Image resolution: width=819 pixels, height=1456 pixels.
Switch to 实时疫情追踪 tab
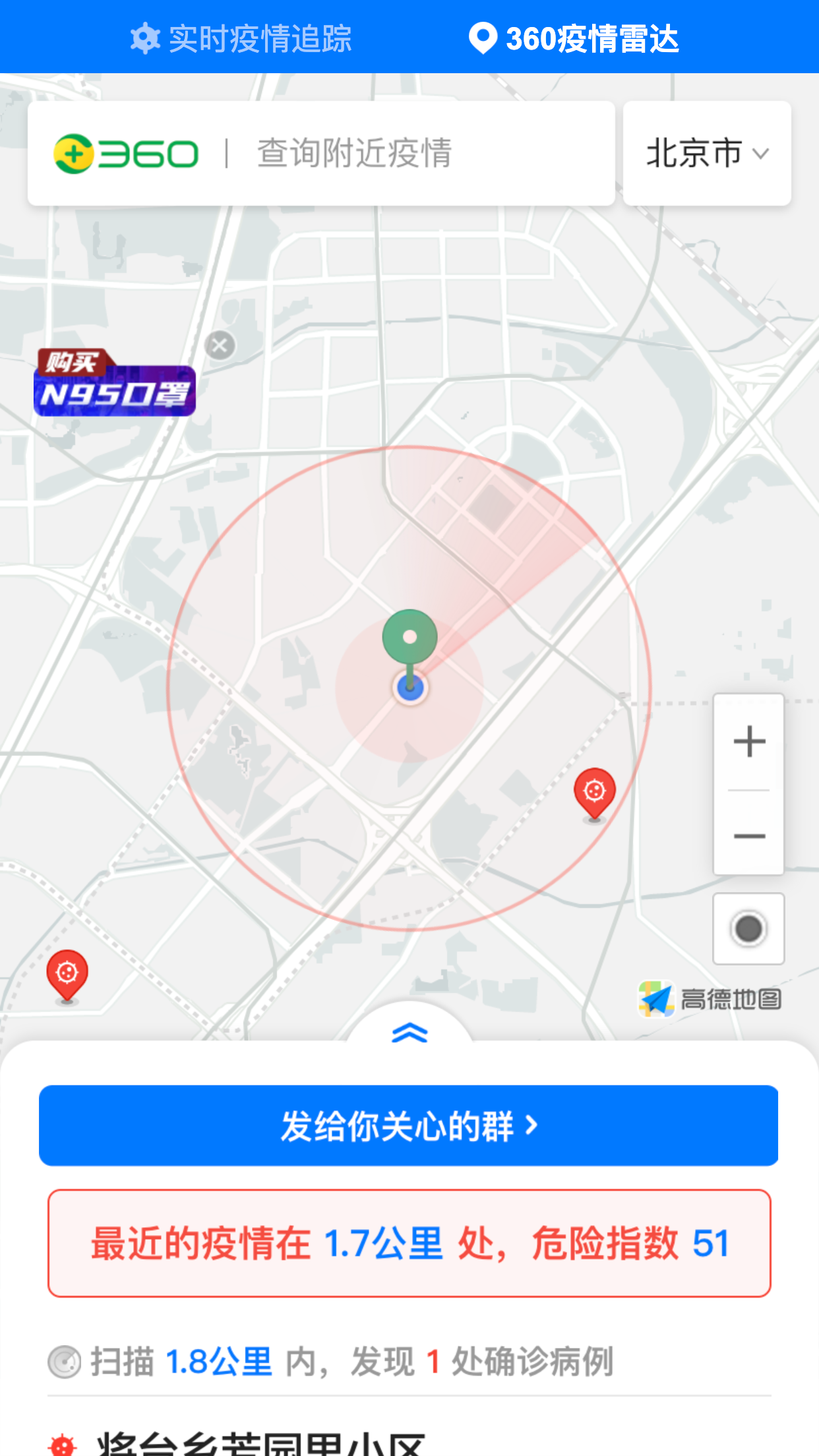[241, 38]
